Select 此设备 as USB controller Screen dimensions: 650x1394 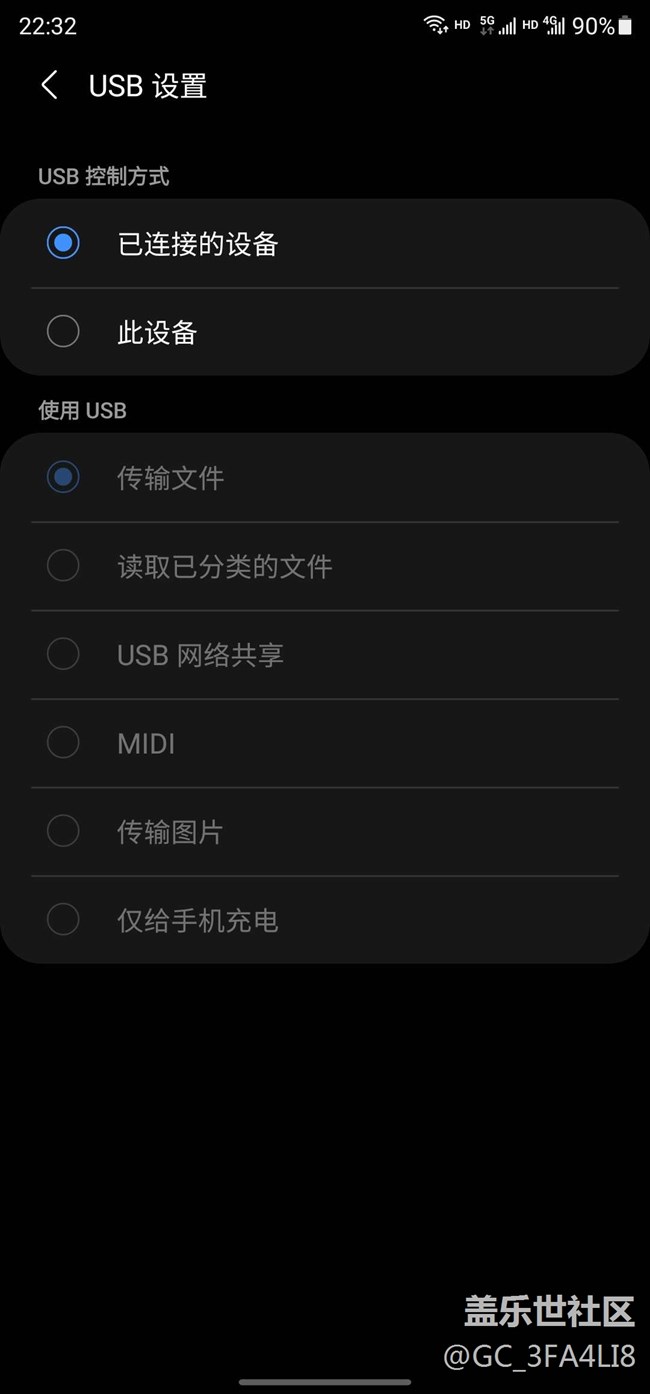point(325,332)
